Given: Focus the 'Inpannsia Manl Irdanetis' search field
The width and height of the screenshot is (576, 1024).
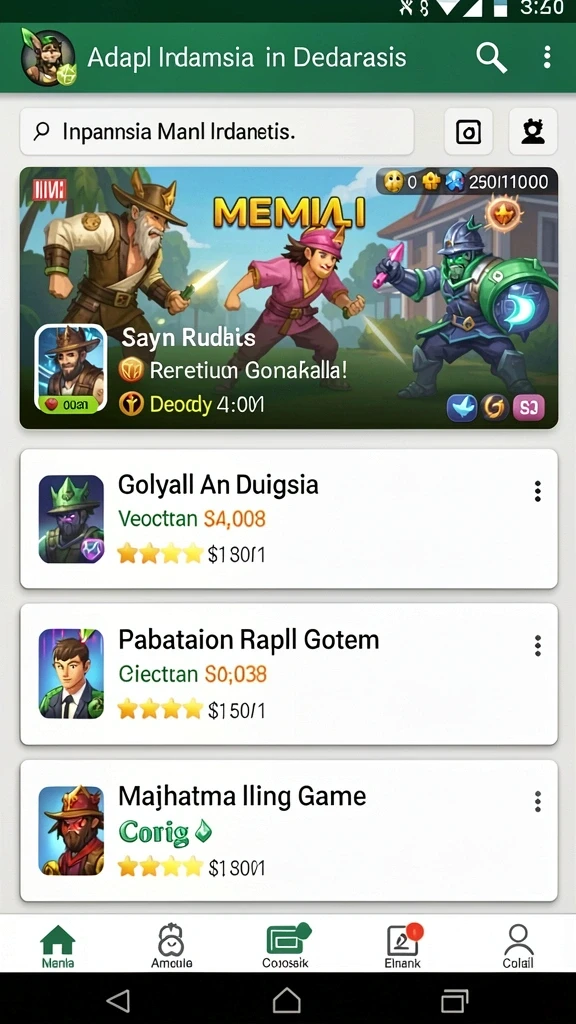Looking at the screenshot, I should click(x=217, y=131).
